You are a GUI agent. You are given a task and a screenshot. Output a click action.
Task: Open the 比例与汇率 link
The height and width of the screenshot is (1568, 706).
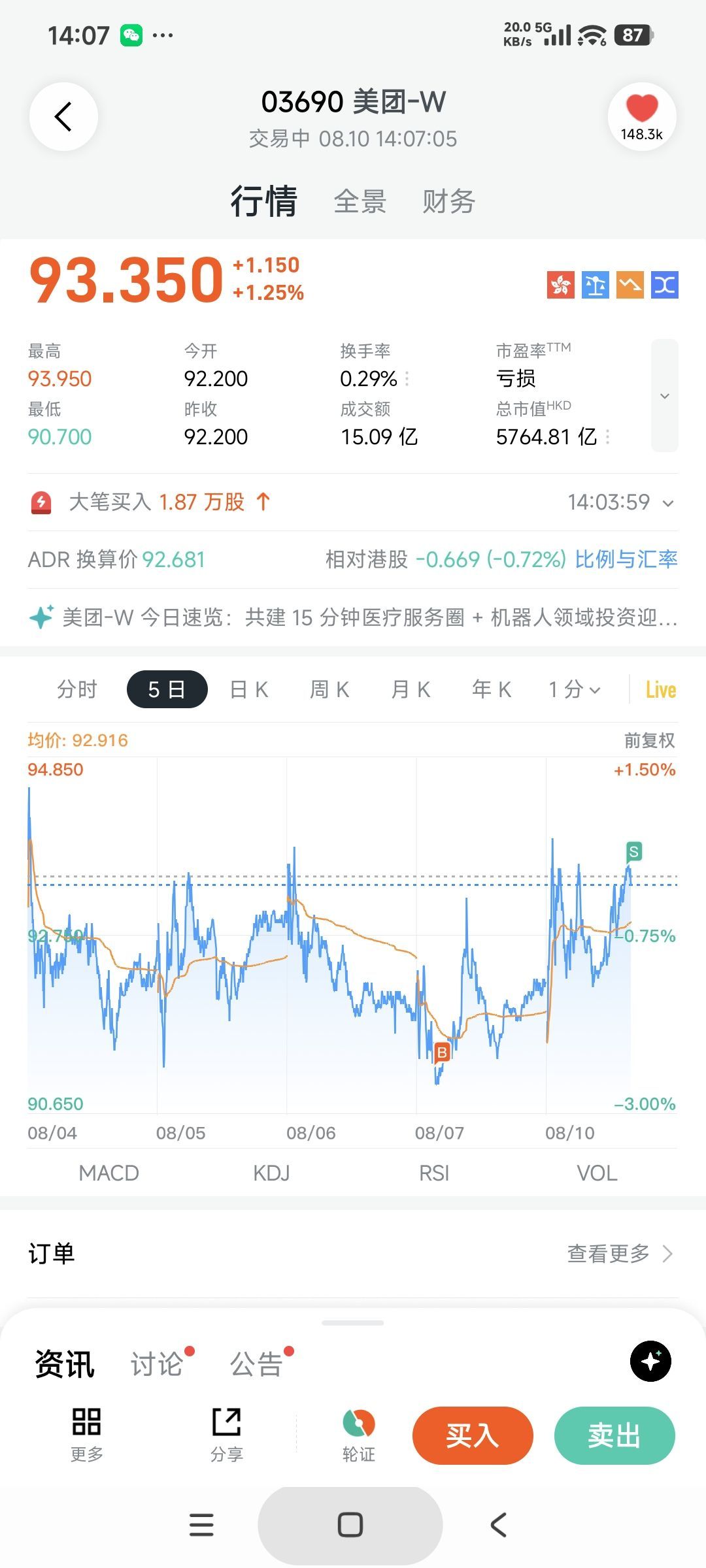[x=626, y=559]
